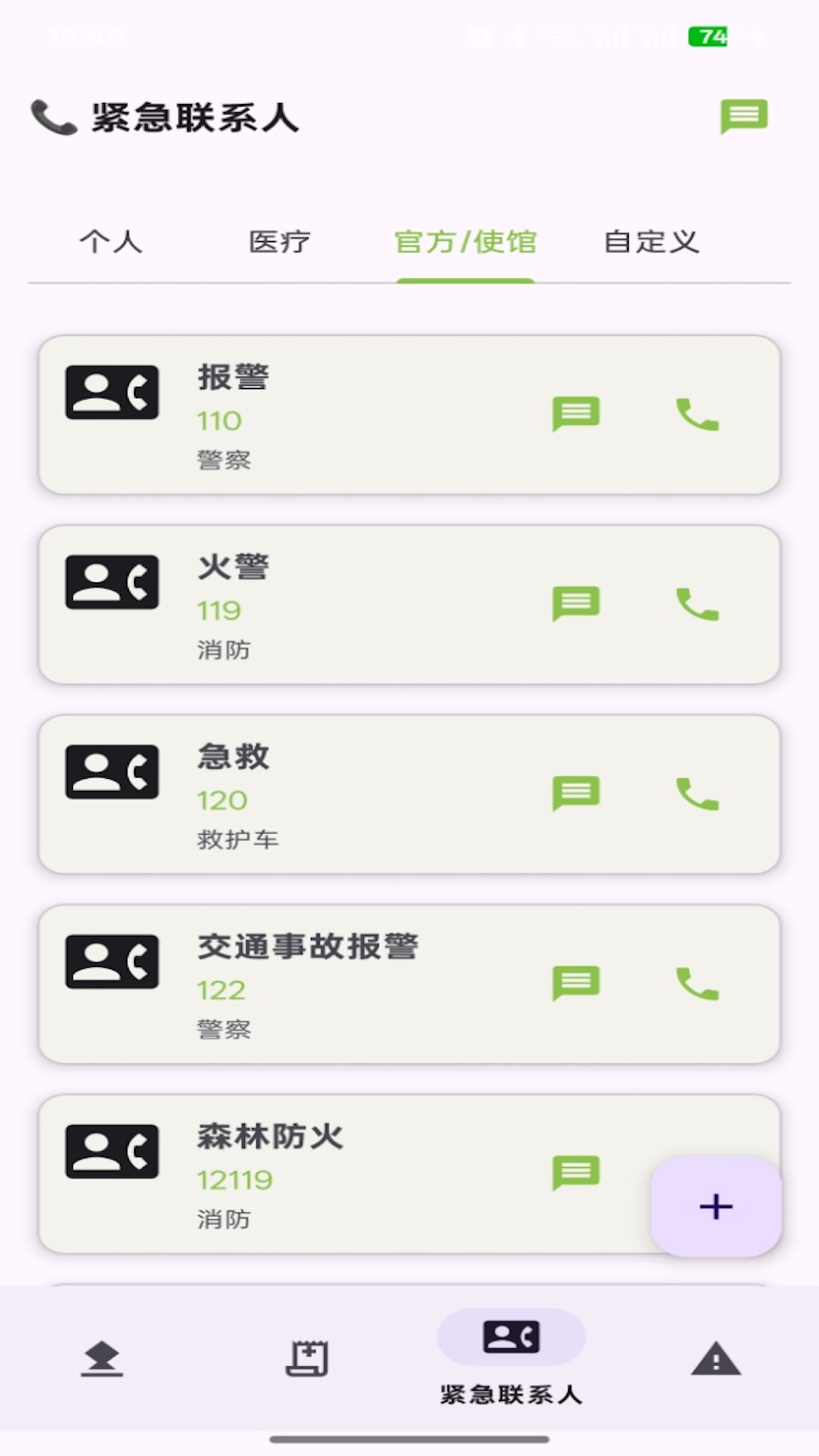Call 119 from the 火警 card
Screen dimensions: 819x1456
click(697, 604)
